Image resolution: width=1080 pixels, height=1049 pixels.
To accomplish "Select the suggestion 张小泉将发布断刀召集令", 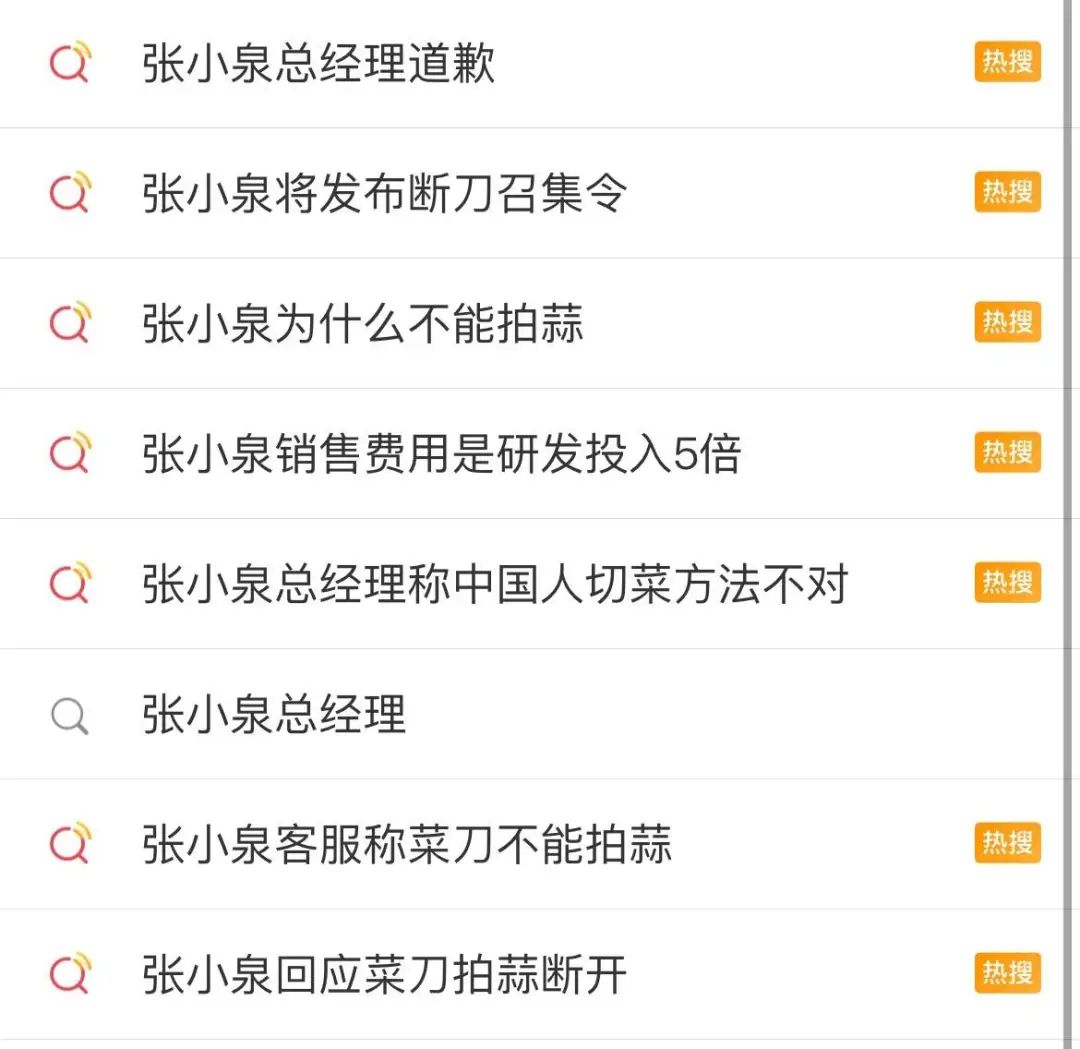I will coord(384,193).
